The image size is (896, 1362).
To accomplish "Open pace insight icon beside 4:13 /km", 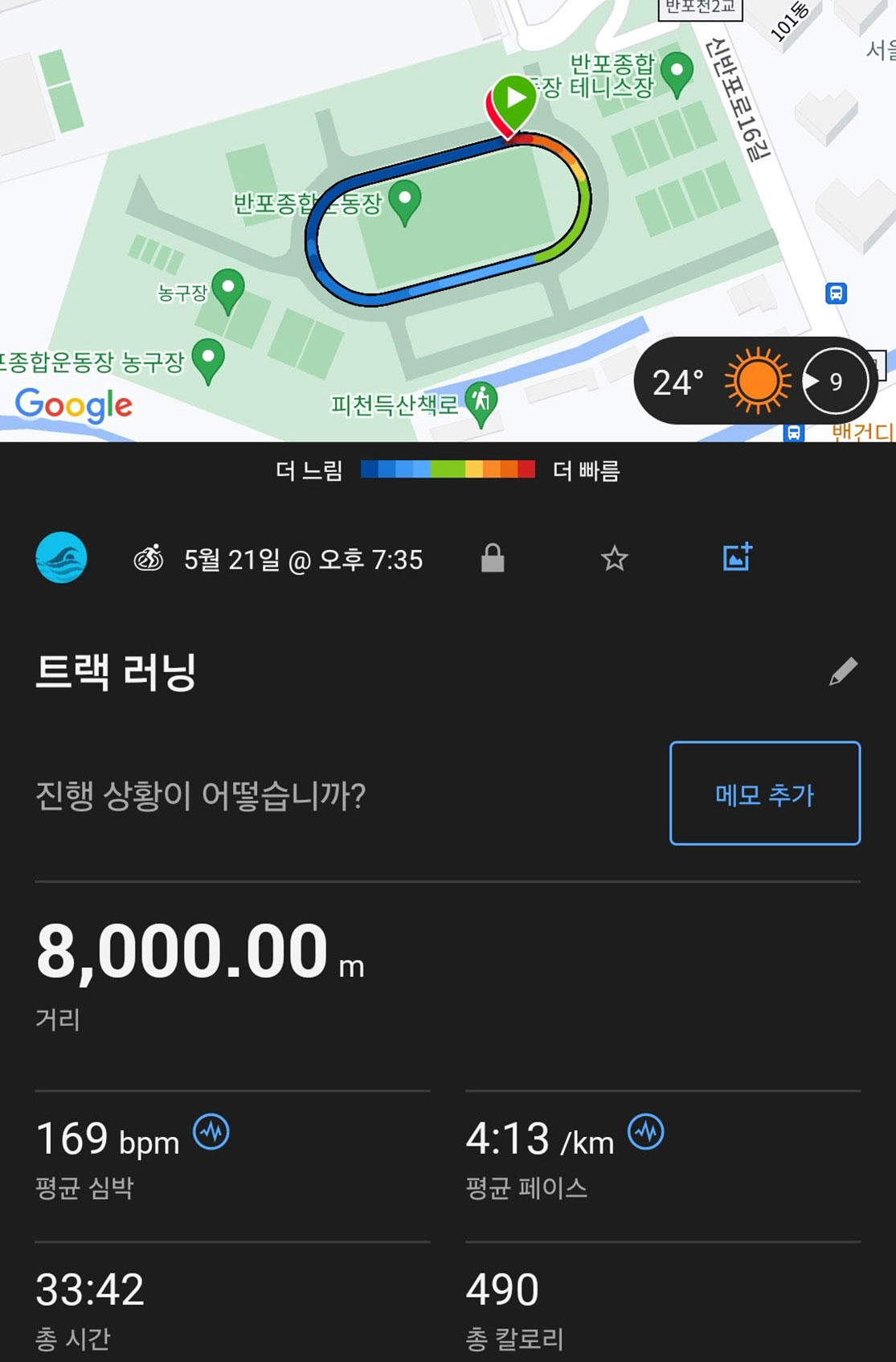I will tap(645, 1132).
